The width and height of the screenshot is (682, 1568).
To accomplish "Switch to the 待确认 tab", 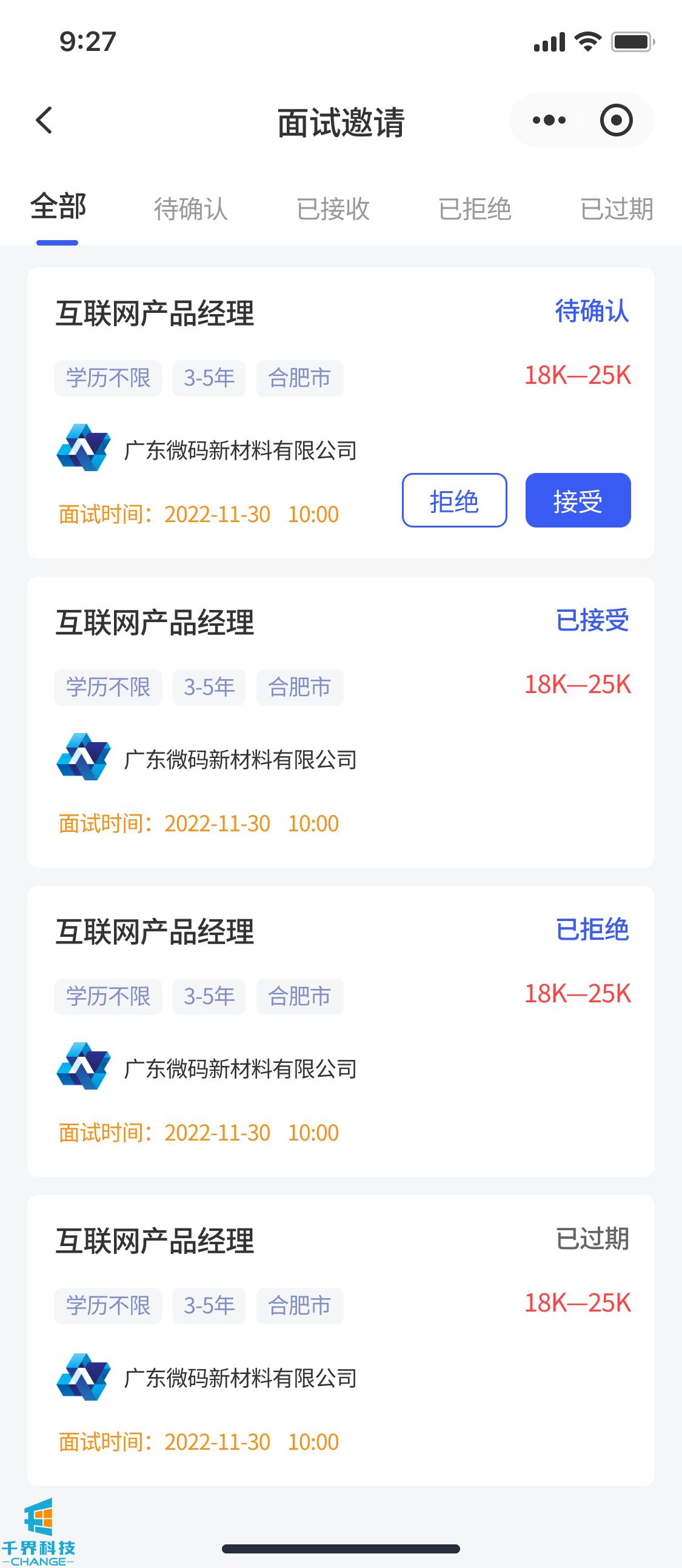I will pyautogui.click(x=190, y=209).
